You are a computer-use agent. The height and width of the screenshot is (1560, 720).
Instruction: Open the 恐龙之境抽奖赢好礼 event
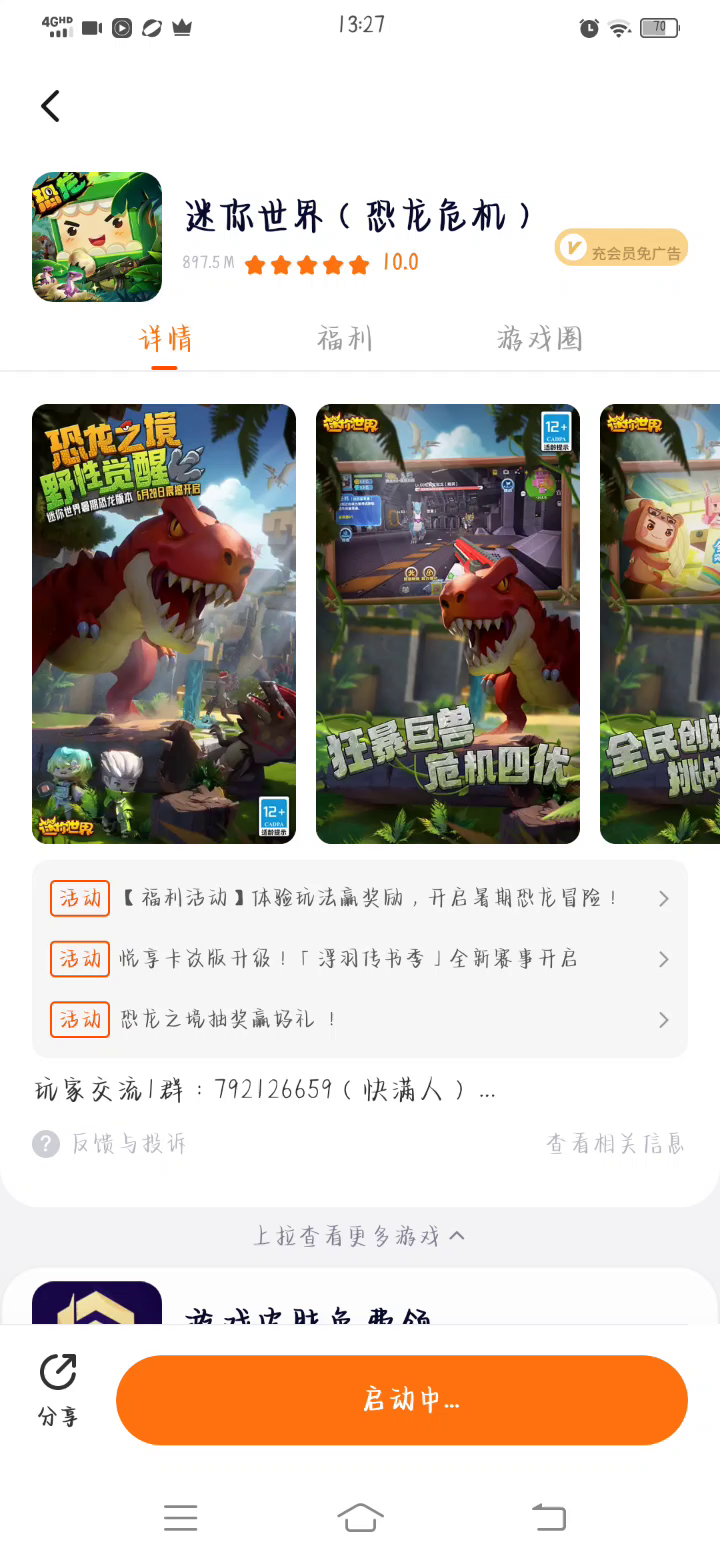point(360,1020)
